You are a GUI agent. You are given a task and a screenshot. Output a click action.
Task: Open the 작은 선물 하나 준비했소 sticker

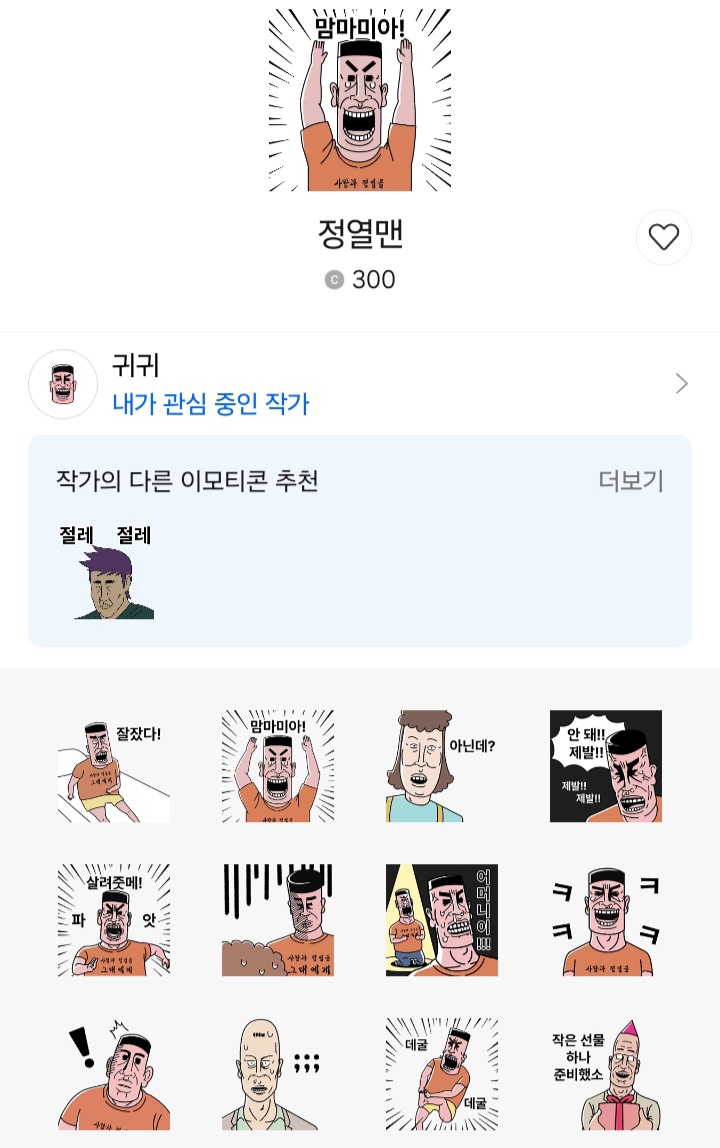pos(606,1074)
